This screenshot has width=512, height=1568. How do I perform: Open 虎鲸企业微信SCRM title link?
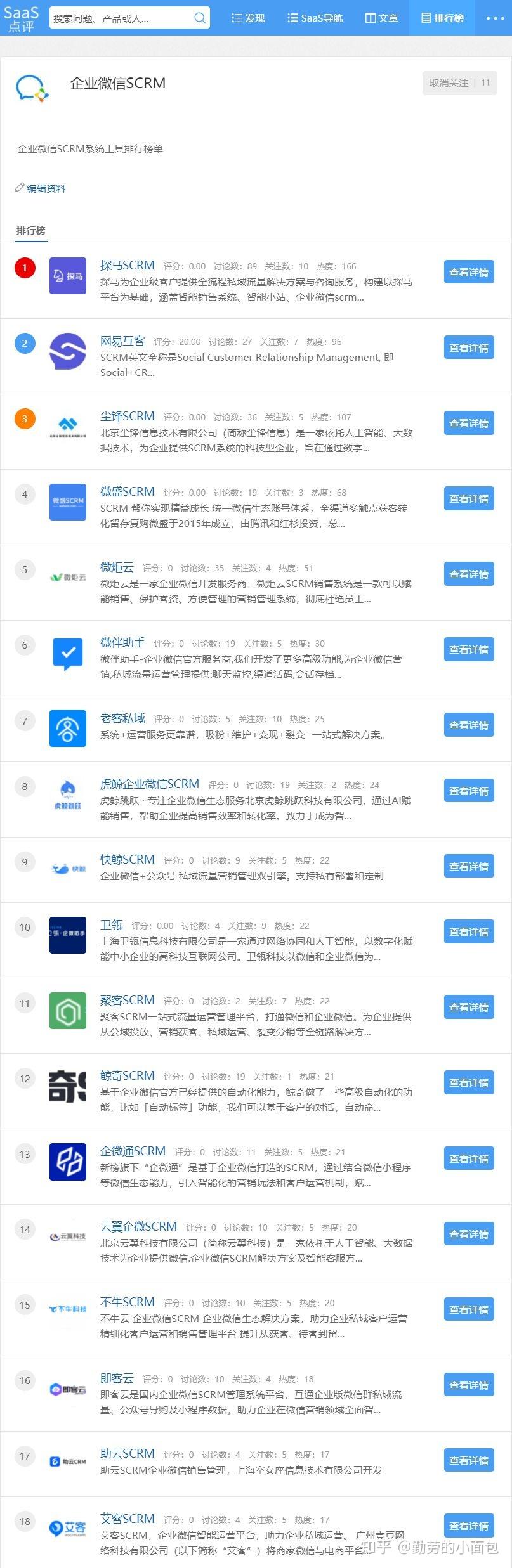pos(150,784)
